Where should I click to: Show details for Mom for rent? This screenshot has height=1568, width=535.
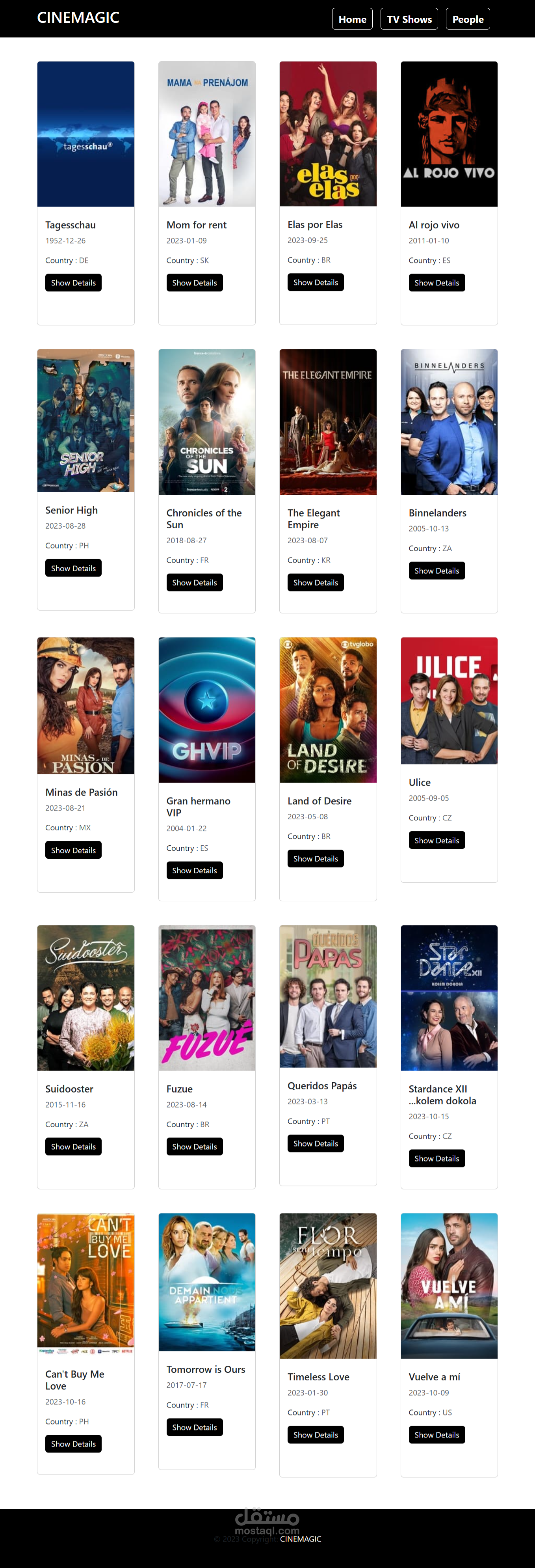click(x=195, y=282)
